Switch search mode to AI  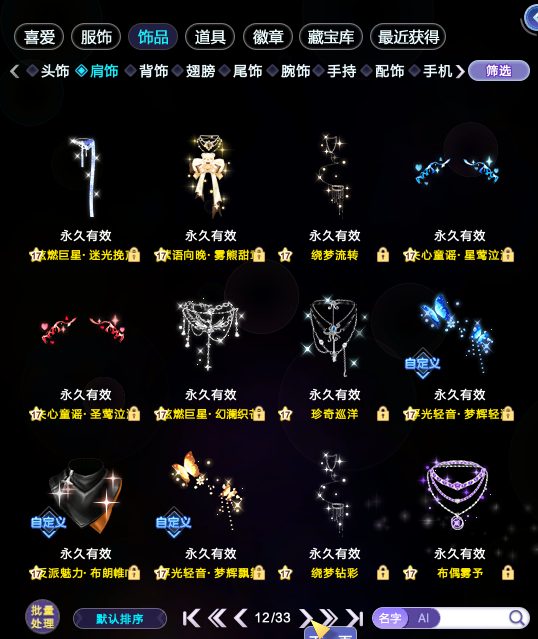[423, 619]
